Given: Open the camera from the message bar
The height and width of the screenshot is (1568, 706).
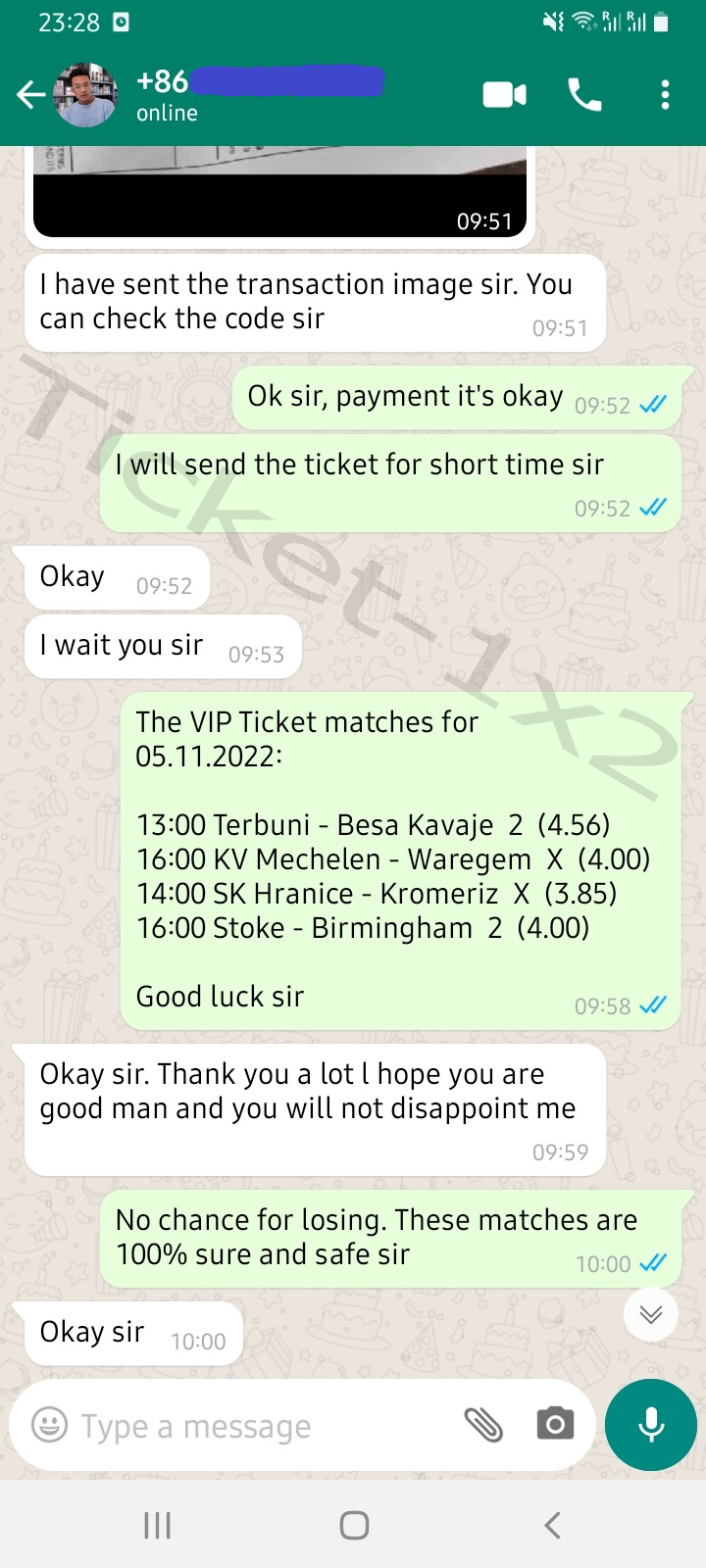Looking at the screenshot, I should [x=555, y=1424].
